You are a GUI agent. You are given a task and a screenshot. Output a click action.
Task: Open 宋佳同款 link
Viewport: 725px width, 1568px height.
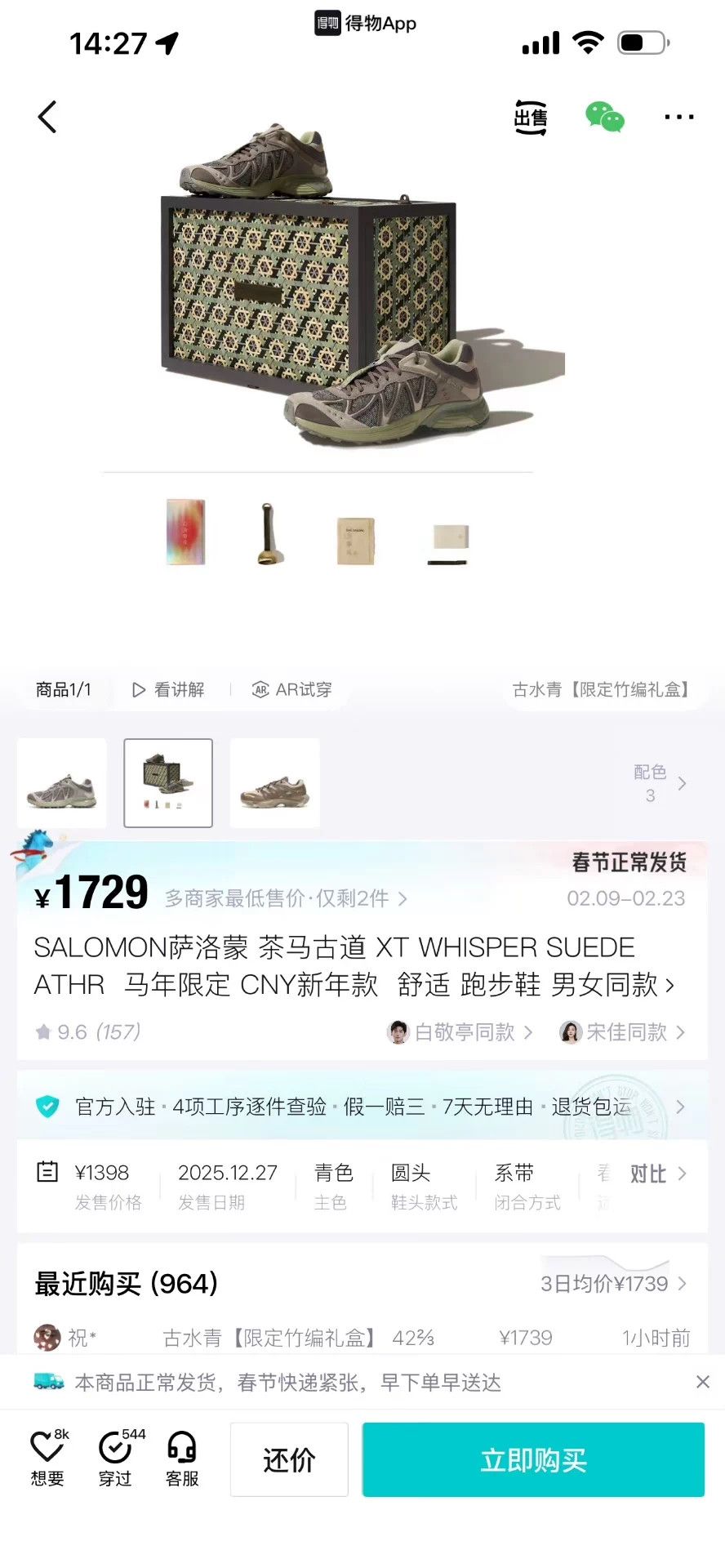point(623,1032)
